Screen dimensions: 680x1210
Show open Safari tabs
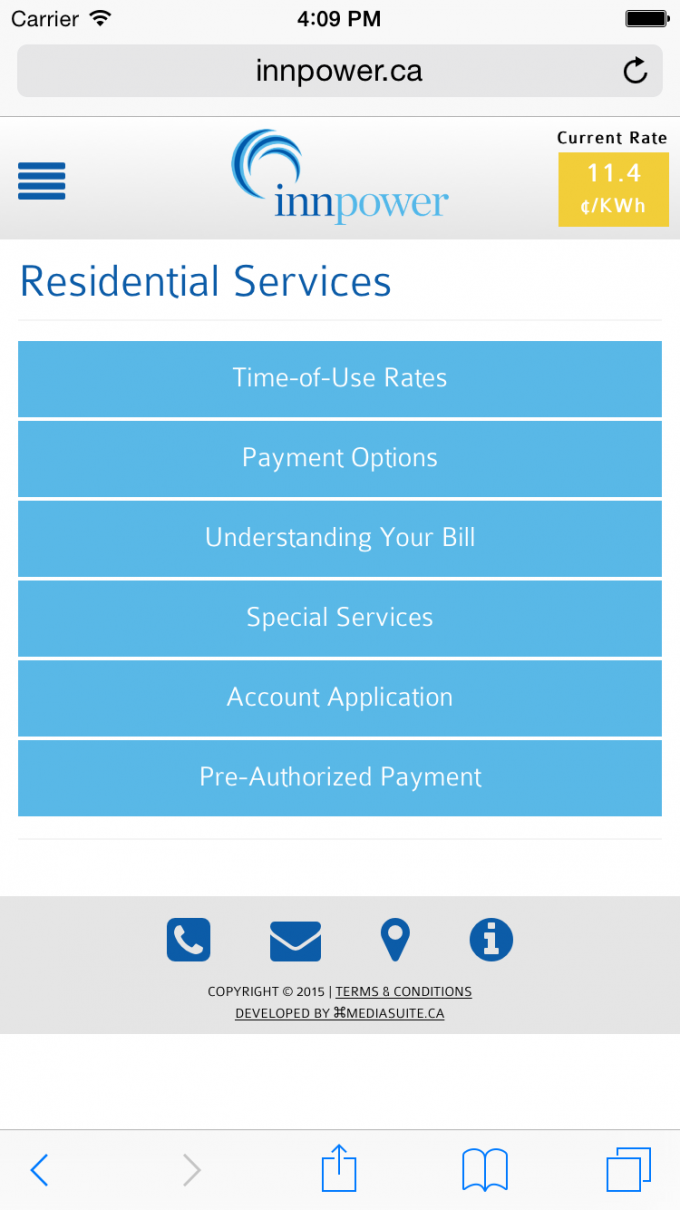pyautogui.click(x=628, y=1169)
